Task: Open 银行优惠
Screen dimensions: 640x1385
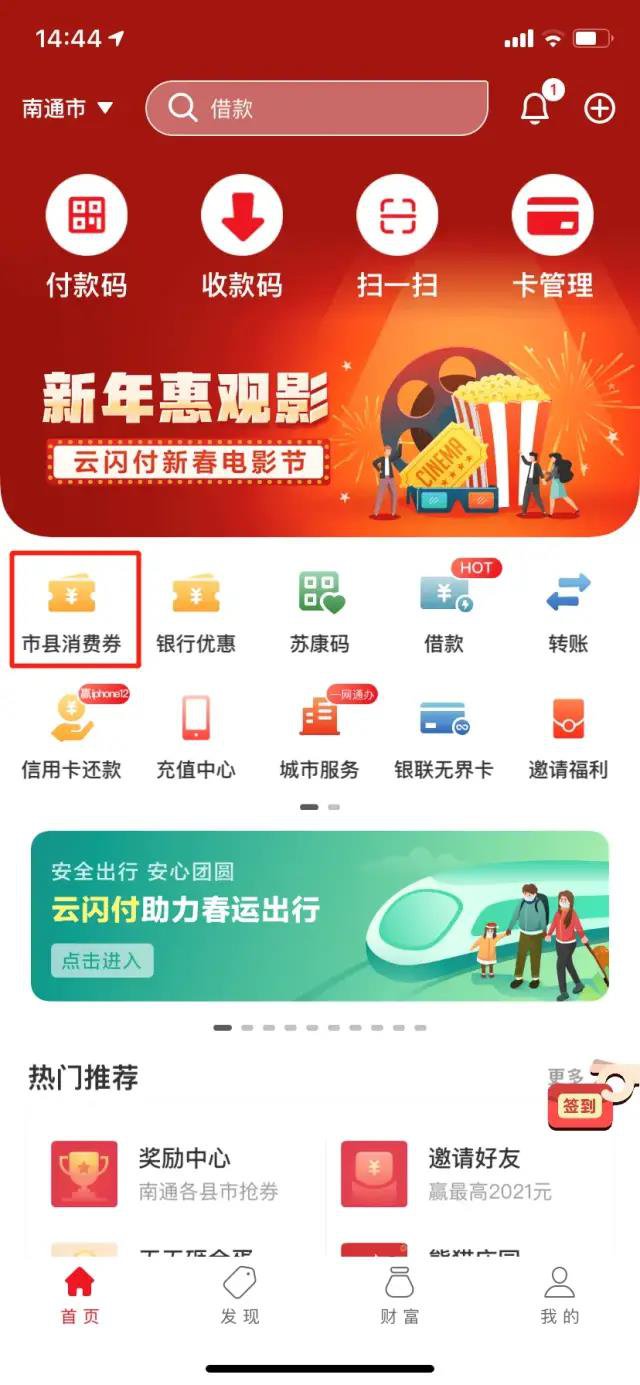Action: (x=196, y=610)
